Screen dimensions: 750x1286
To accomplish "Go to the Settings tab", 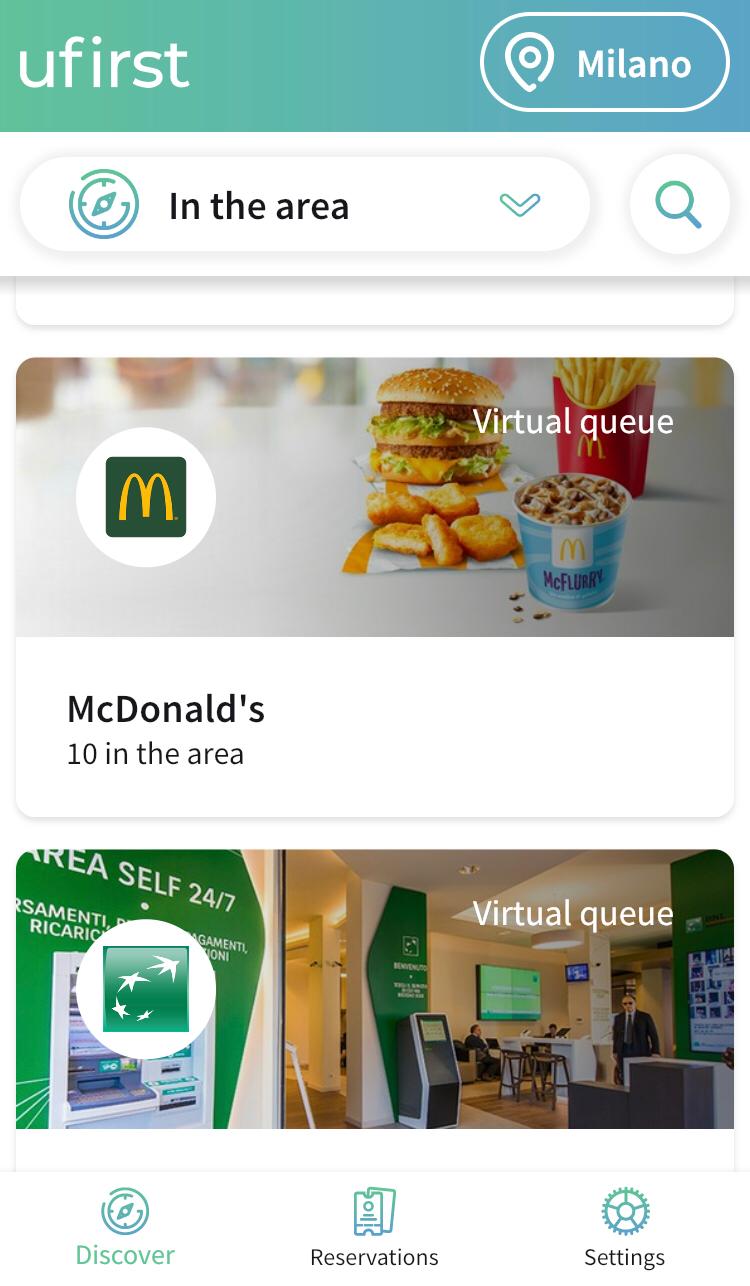I will pyautogui.click(x=624, y=1228).
